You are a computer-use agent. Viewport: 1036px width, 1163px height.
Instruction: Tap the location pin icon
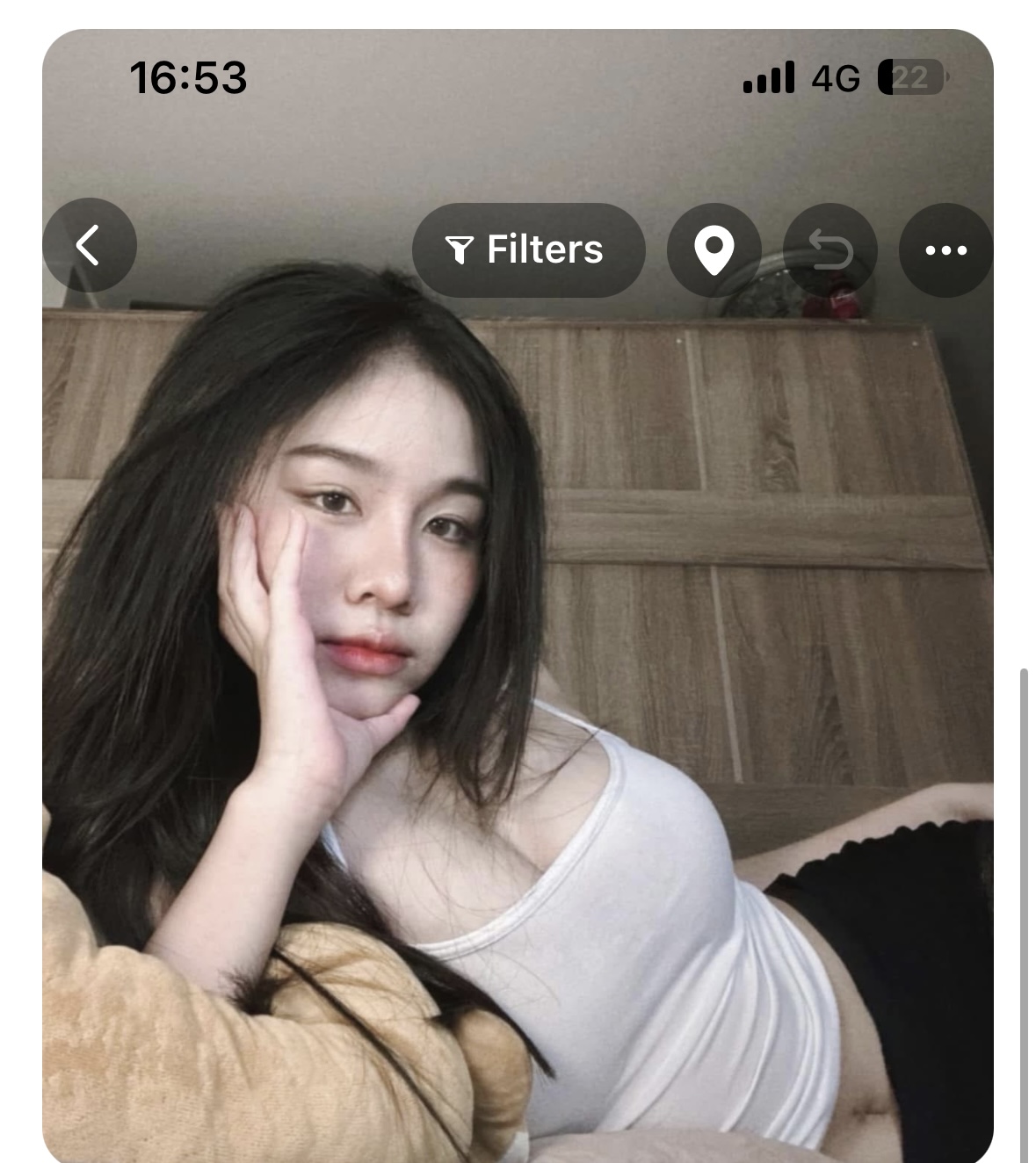[x=714, y=250]
